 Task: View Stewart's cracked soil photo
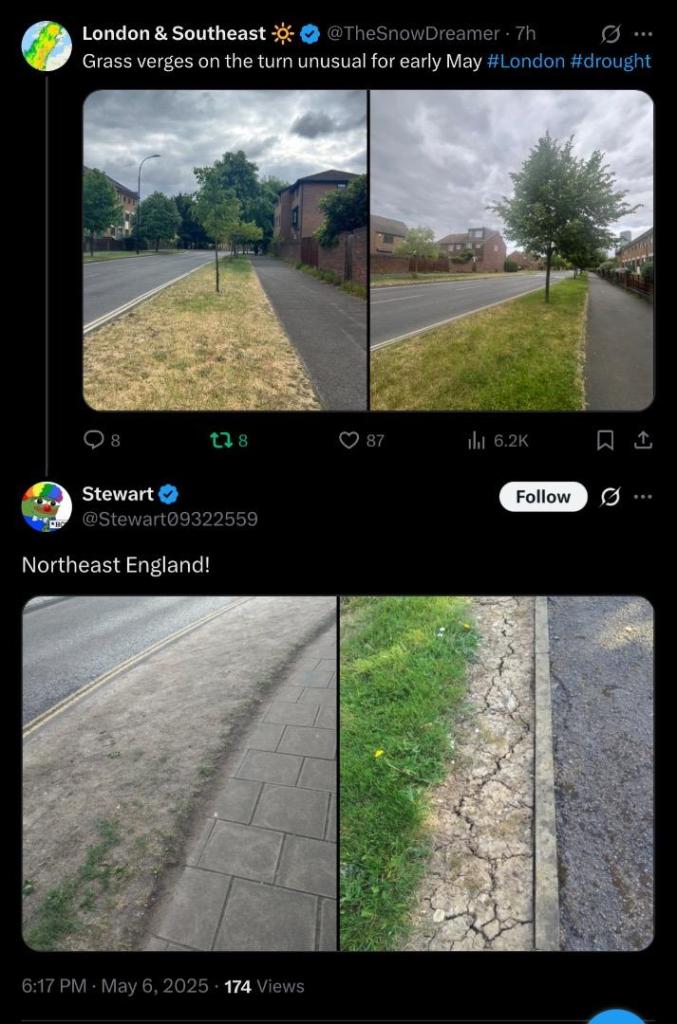click(x=497, y=773)
